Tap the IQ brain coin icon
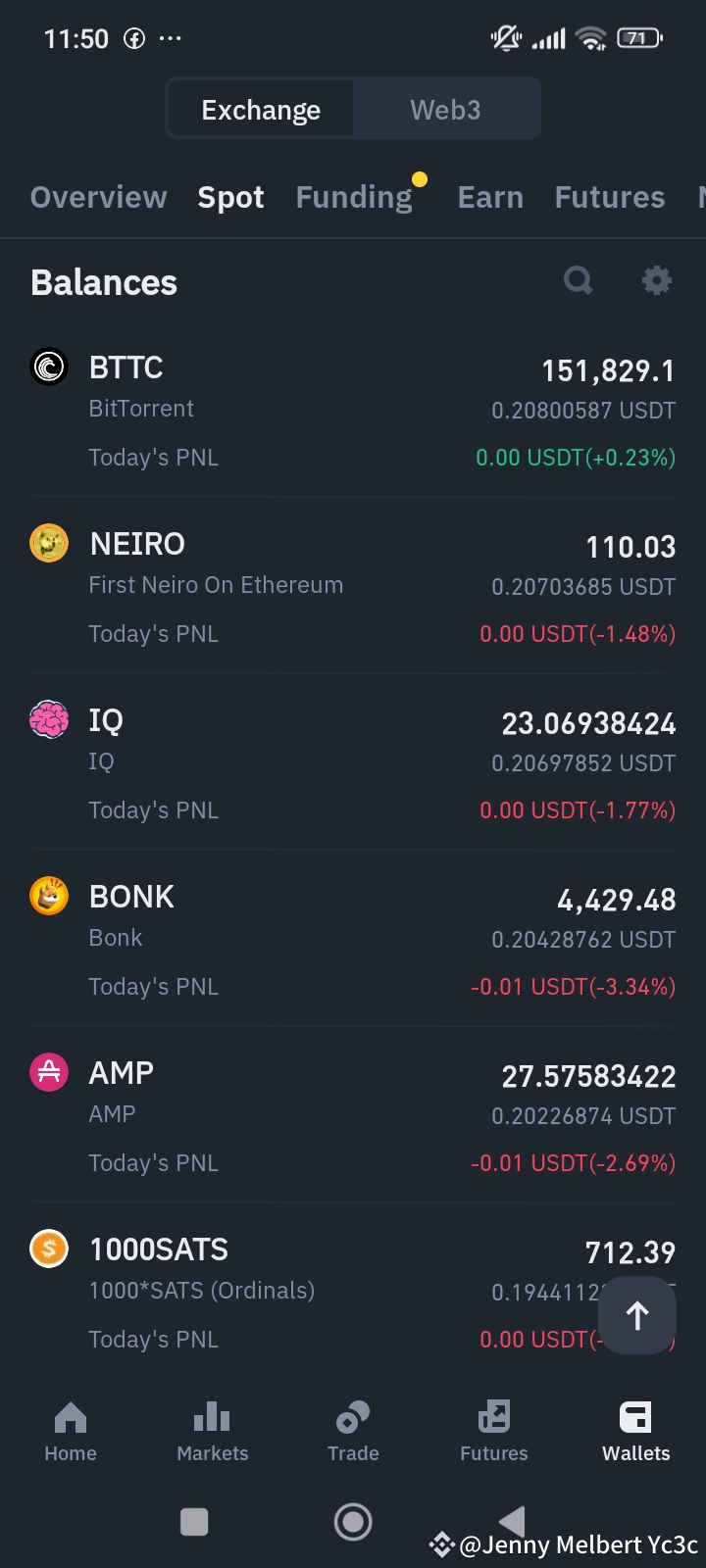706x1568 pixels. [48, 719]
